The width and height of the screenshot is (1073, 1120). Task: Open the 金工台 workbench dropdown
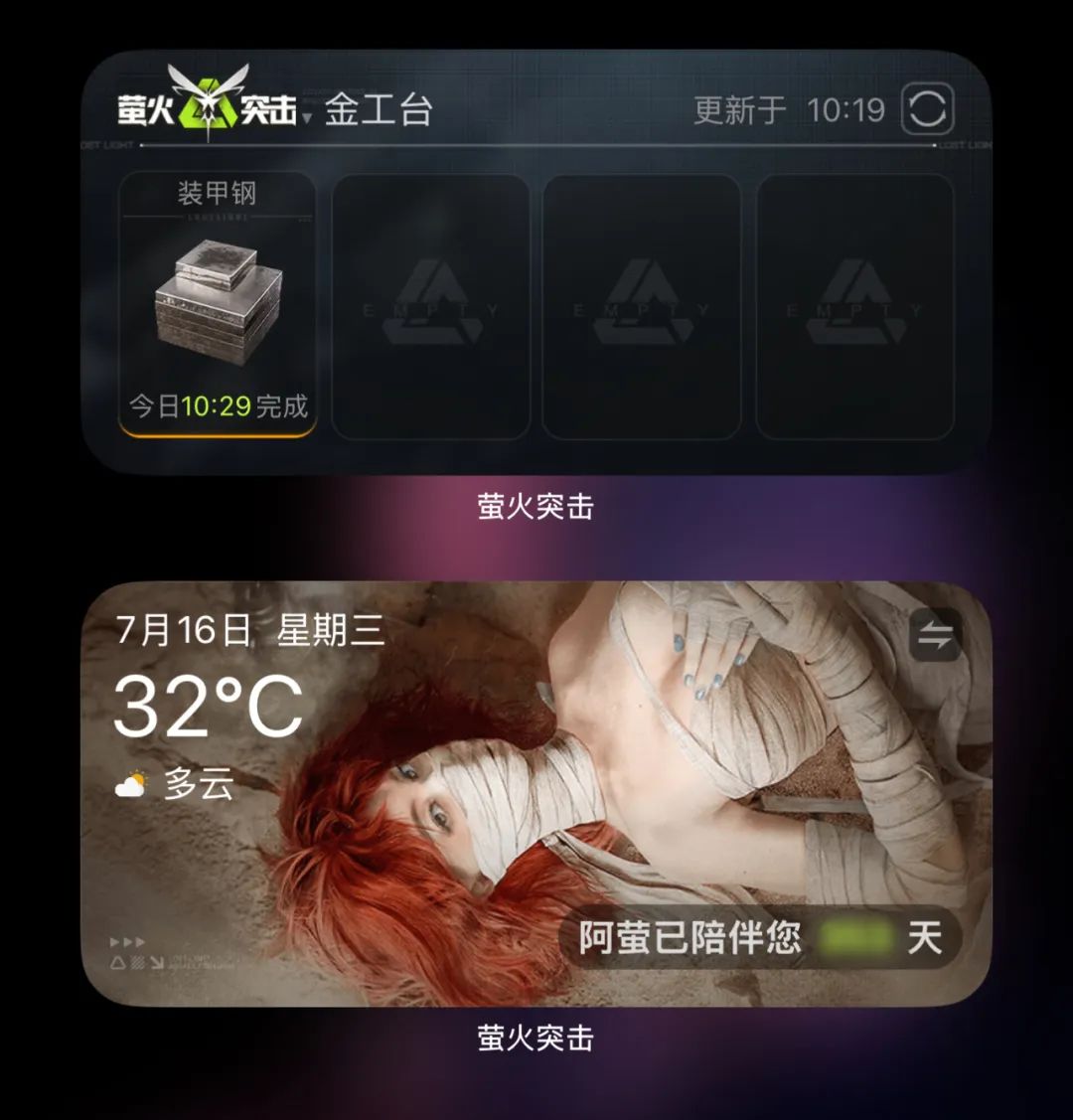point(370,111)
